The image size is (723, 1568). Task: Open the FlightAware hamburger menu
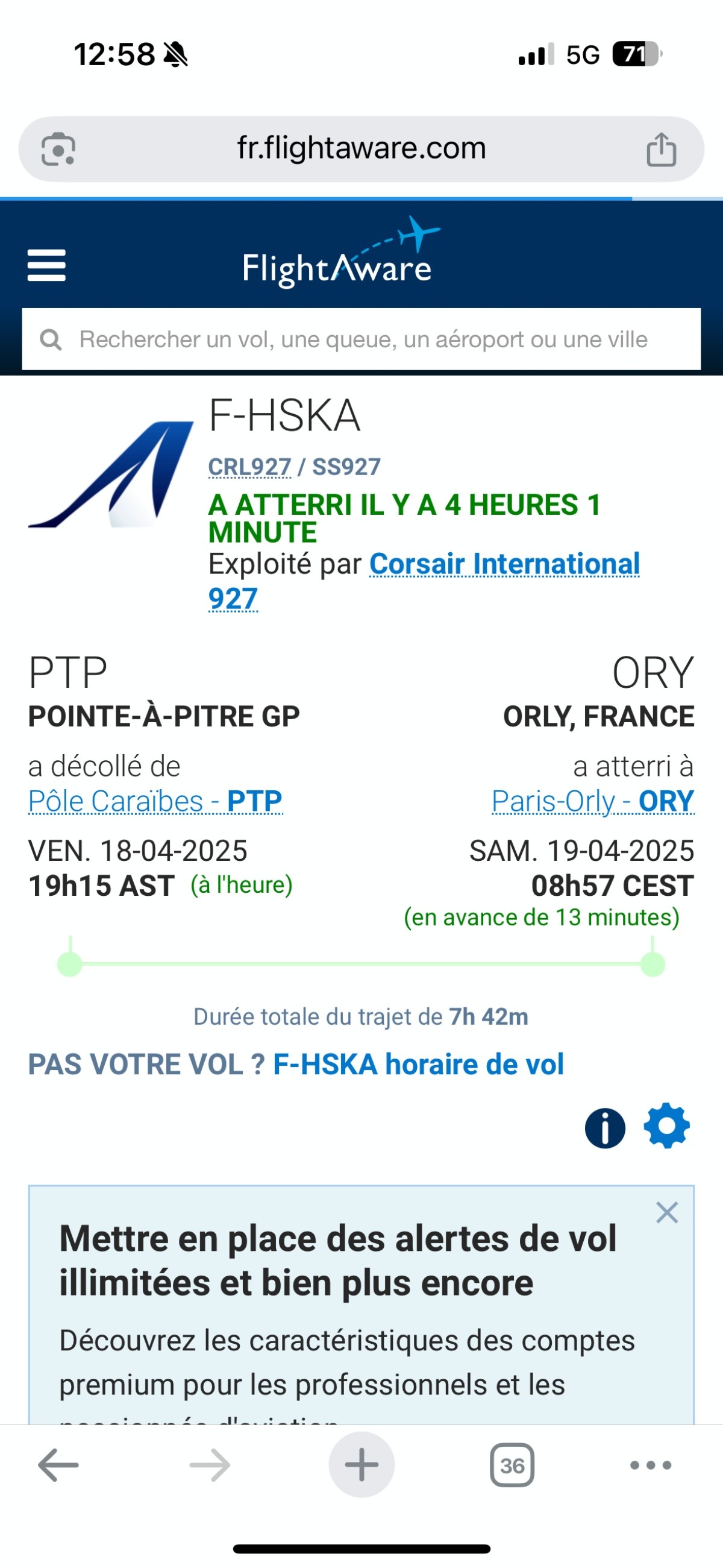pos(46,265)
